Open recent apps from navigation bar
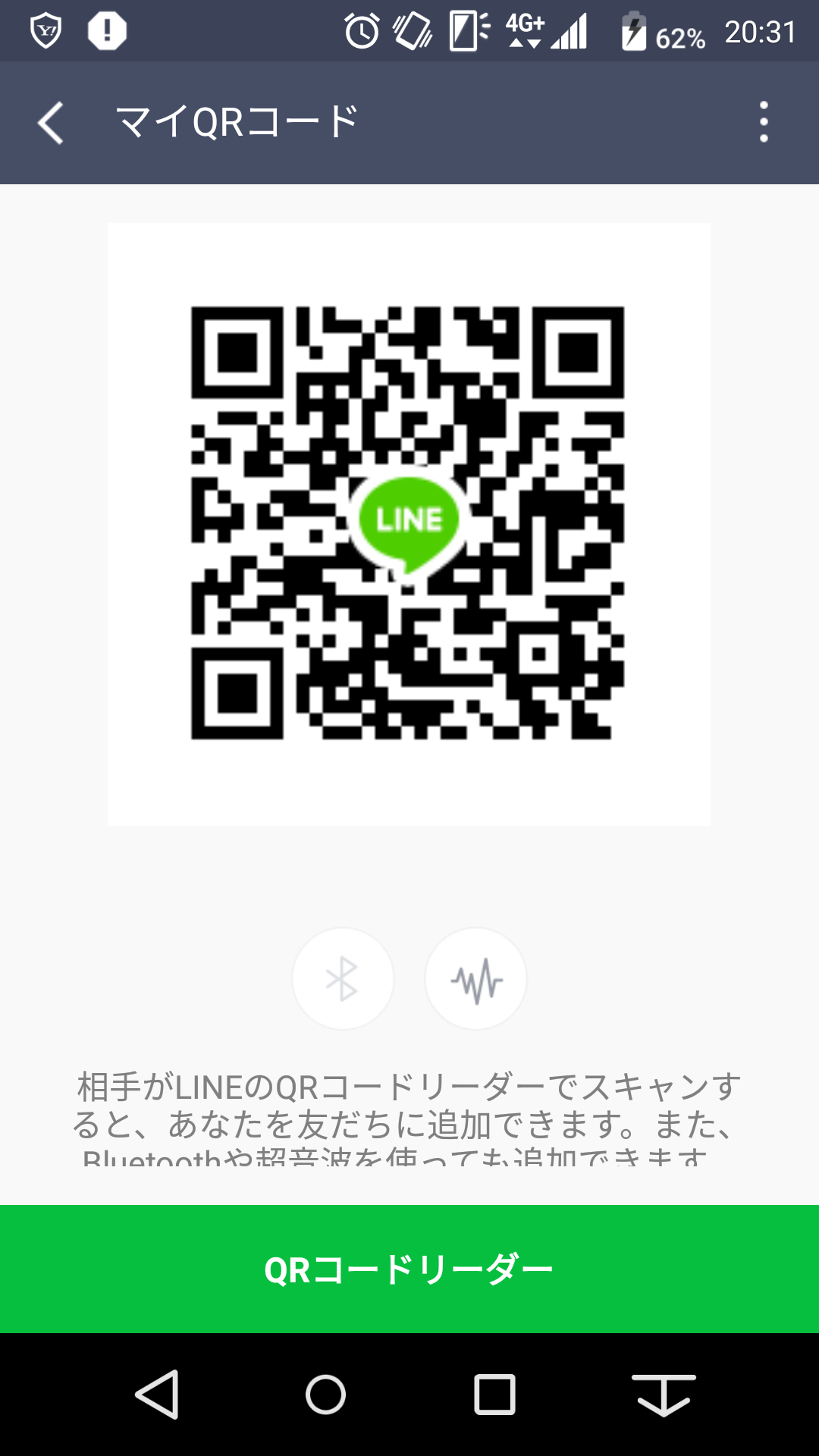Image resolution: width=819 pixels, height=1456 pixels. [494, 1395]
